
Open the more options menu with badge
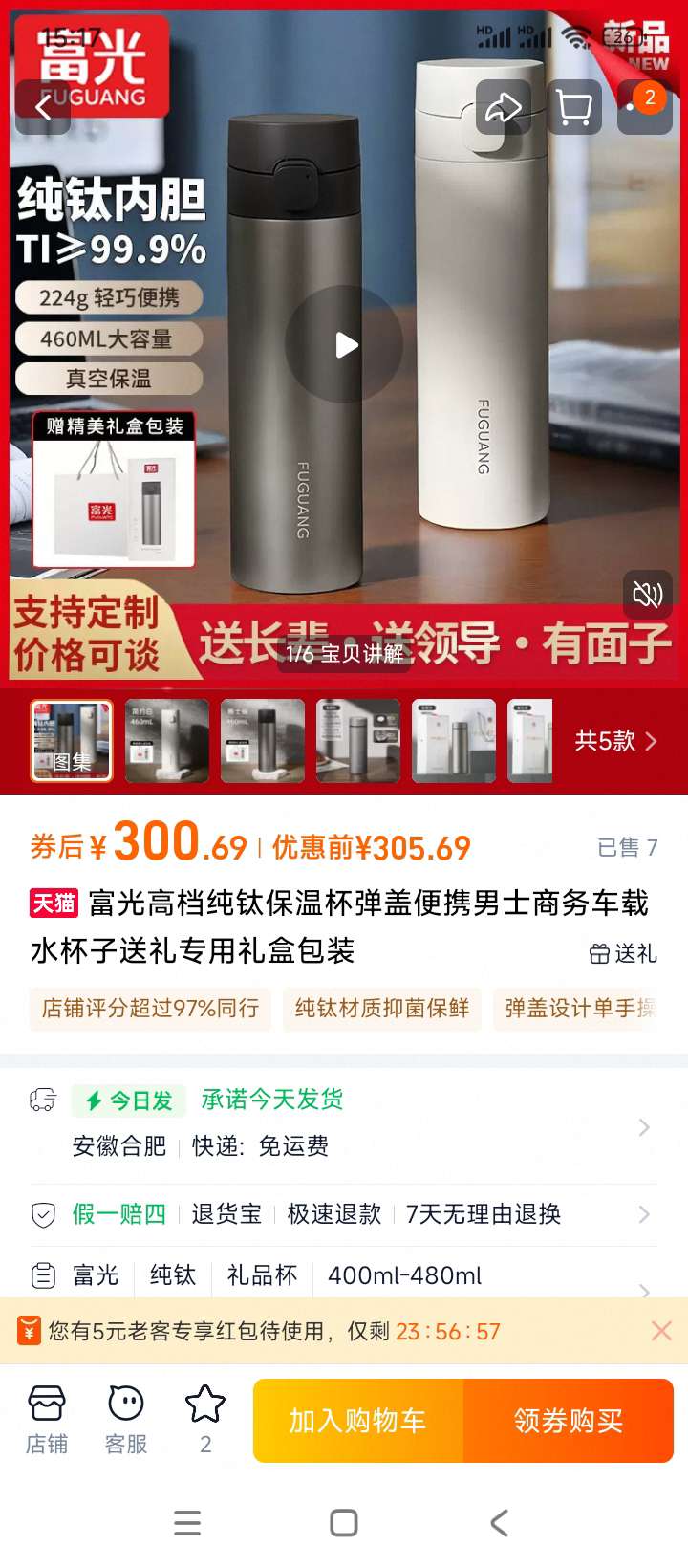[644, 106]
